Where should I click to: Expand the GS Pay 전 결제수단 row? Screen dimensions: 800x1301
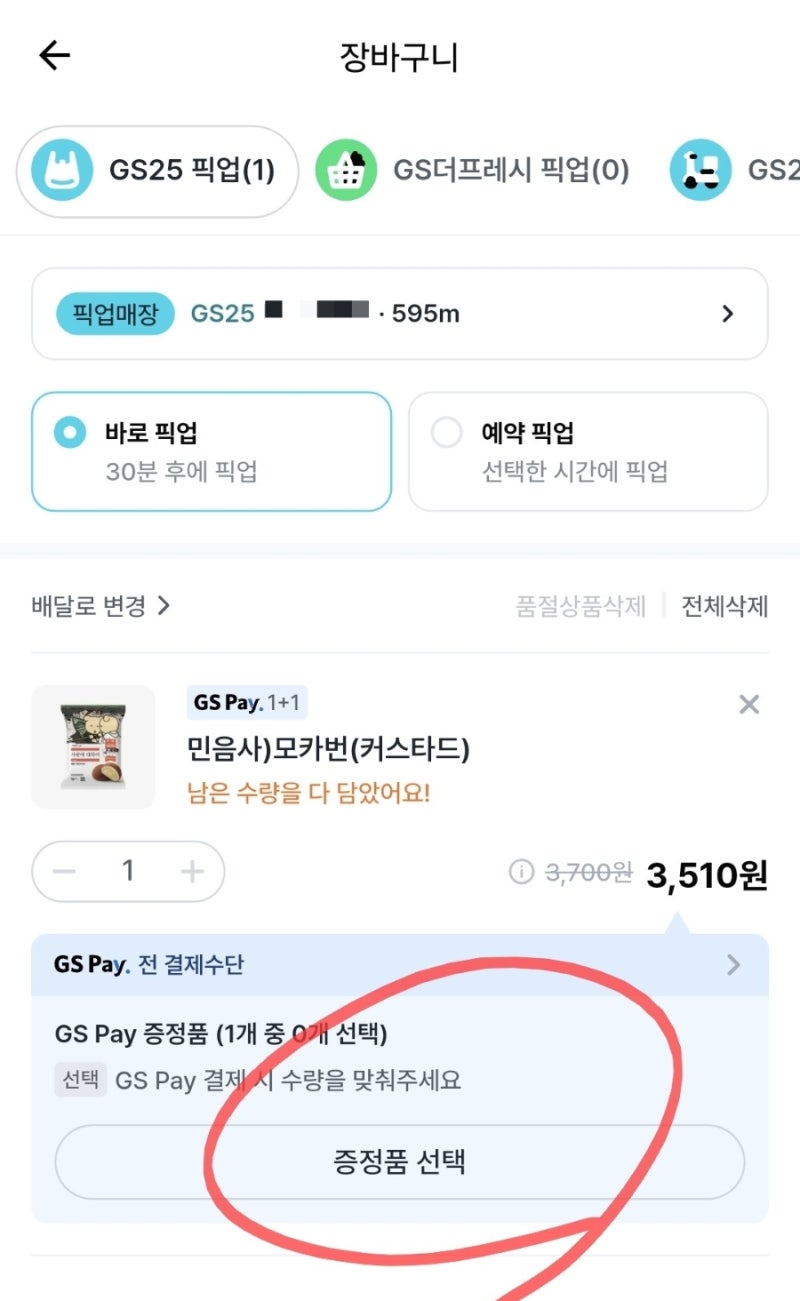click(400, 965)
